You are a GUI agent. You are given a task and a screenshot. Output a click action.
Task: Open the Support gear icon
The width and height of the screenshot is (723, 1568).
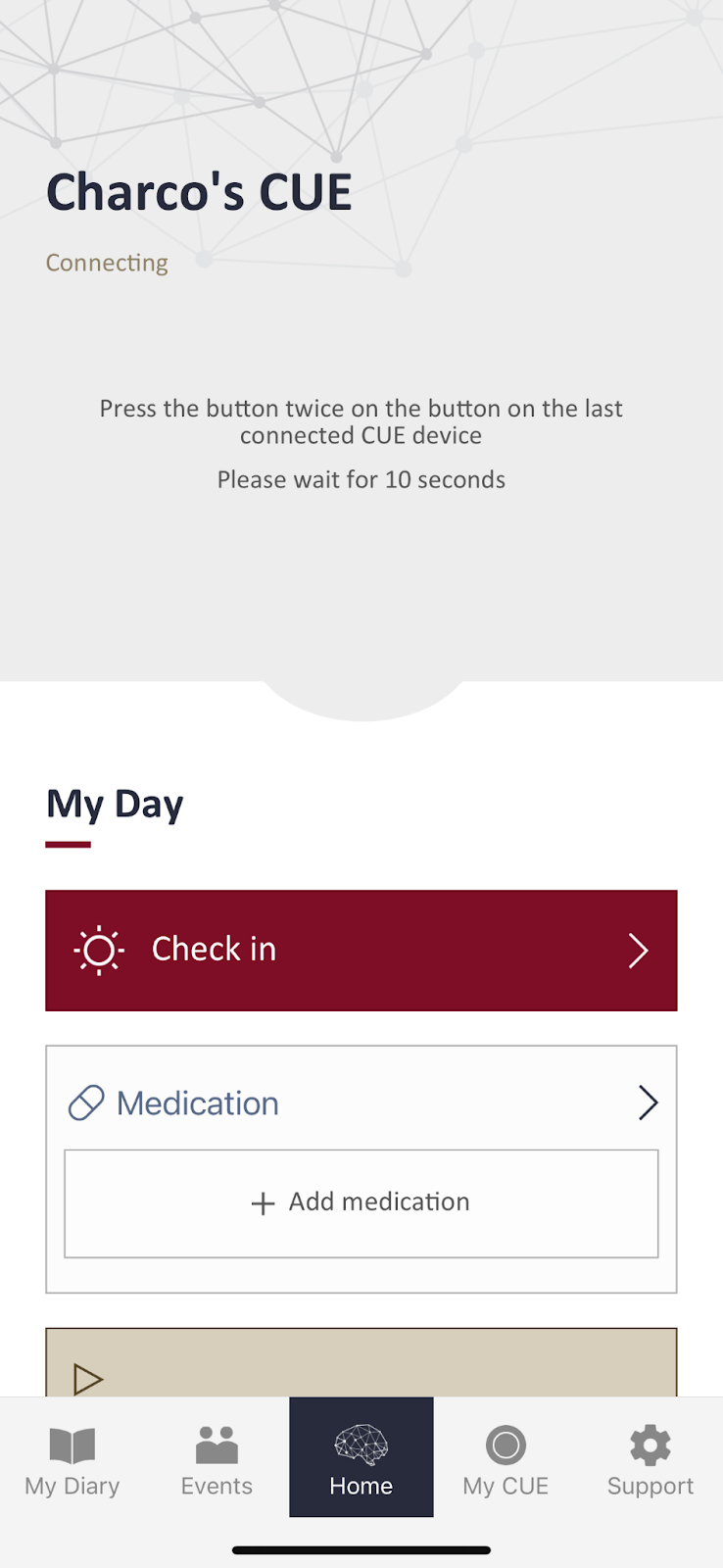coord(649,1444)
